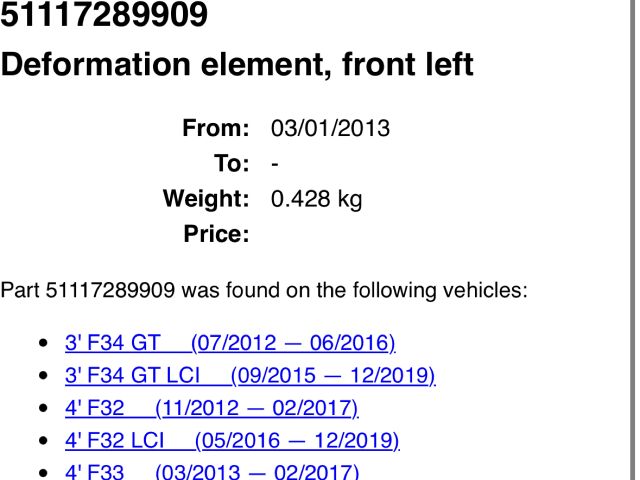Open 4' F32 (11/2012 — 02/2017) link
The height and width of the screenshot is (480, 640).
[x=211, y=408]
